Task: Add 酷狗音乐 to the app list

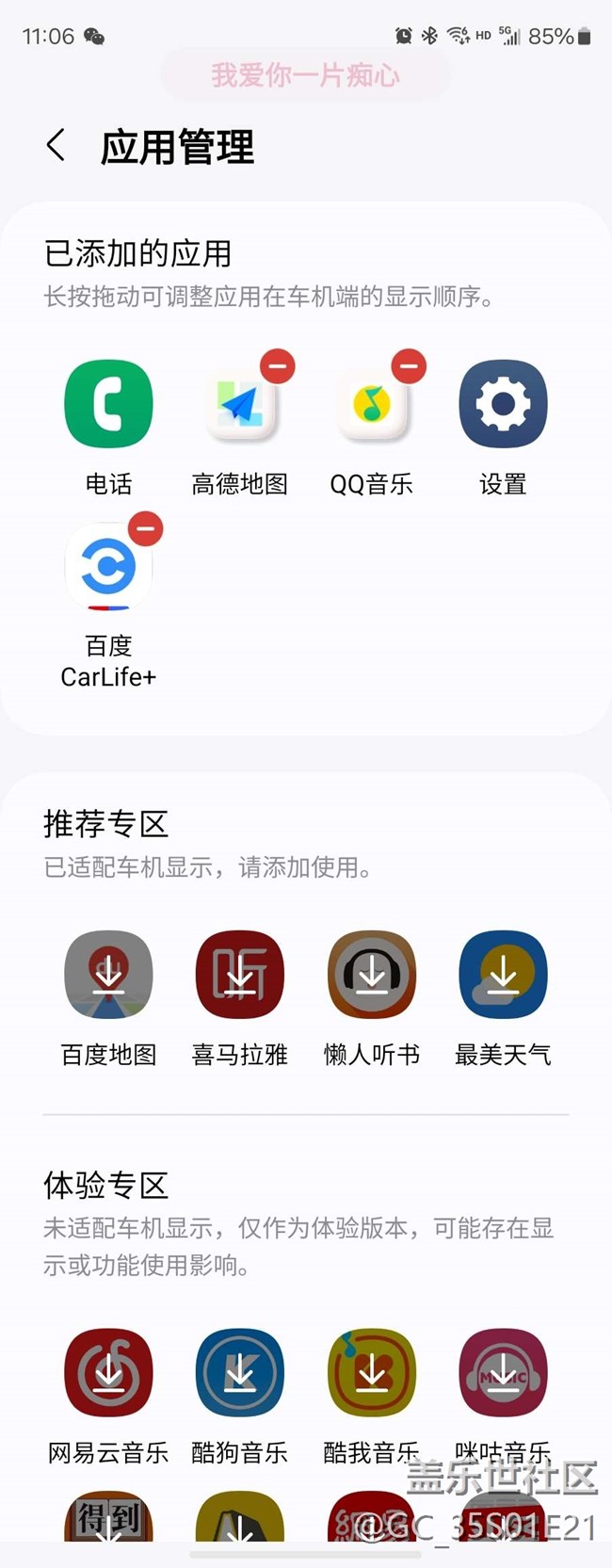Action: coord(240,1373)
